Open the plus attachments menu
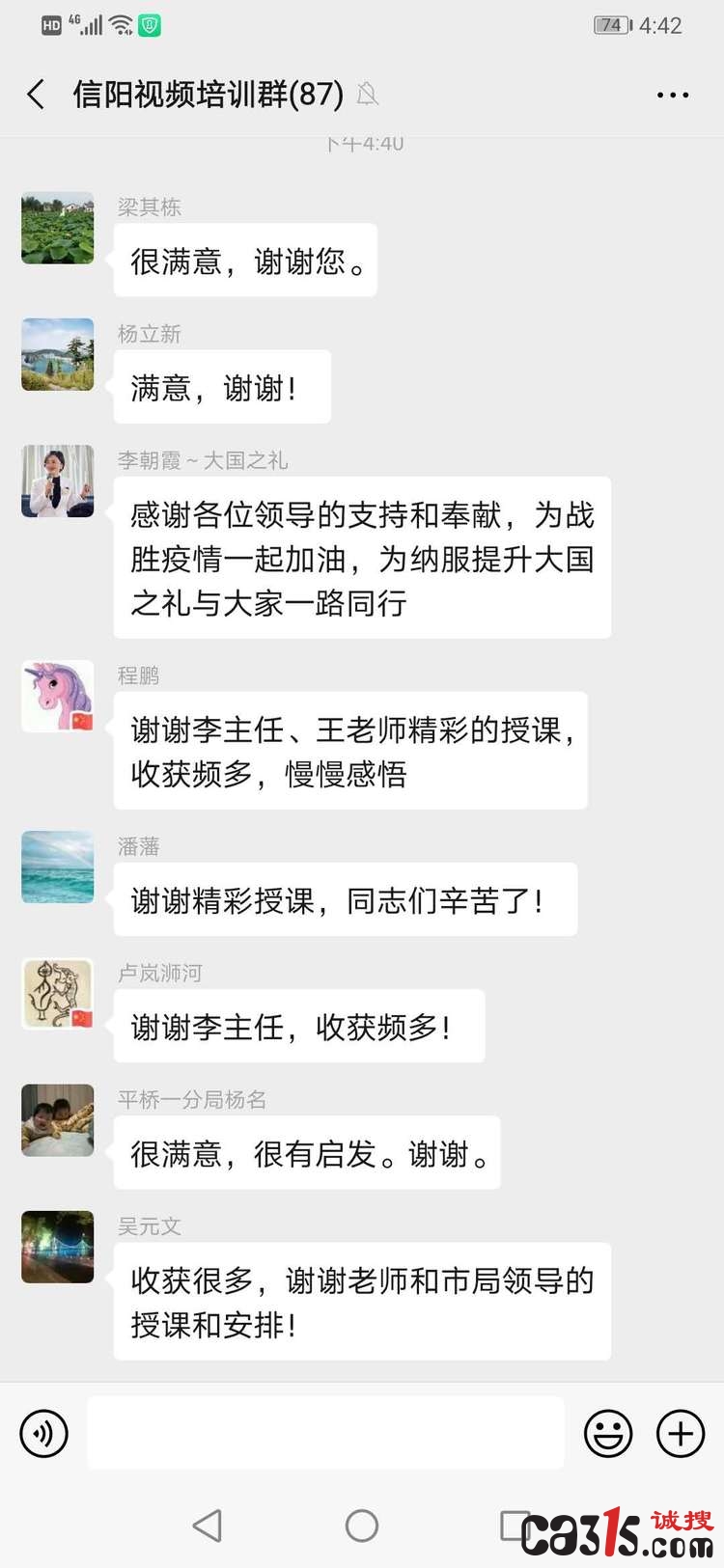Screen dimensions: 724x1568 tap(681, 1434)
